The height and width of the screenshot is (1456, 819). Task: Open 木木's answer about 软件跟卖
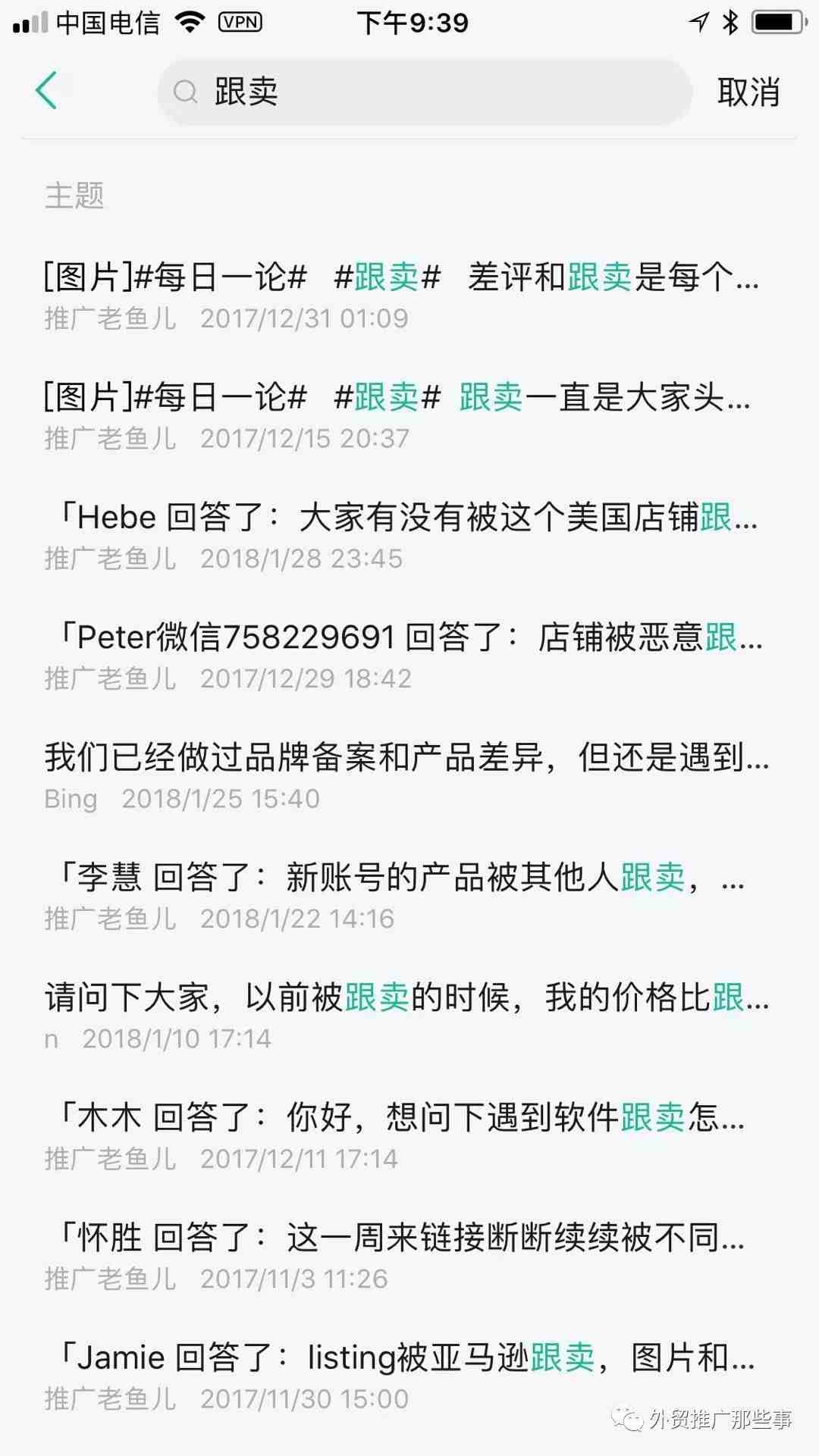click(x=409, y=1135)
